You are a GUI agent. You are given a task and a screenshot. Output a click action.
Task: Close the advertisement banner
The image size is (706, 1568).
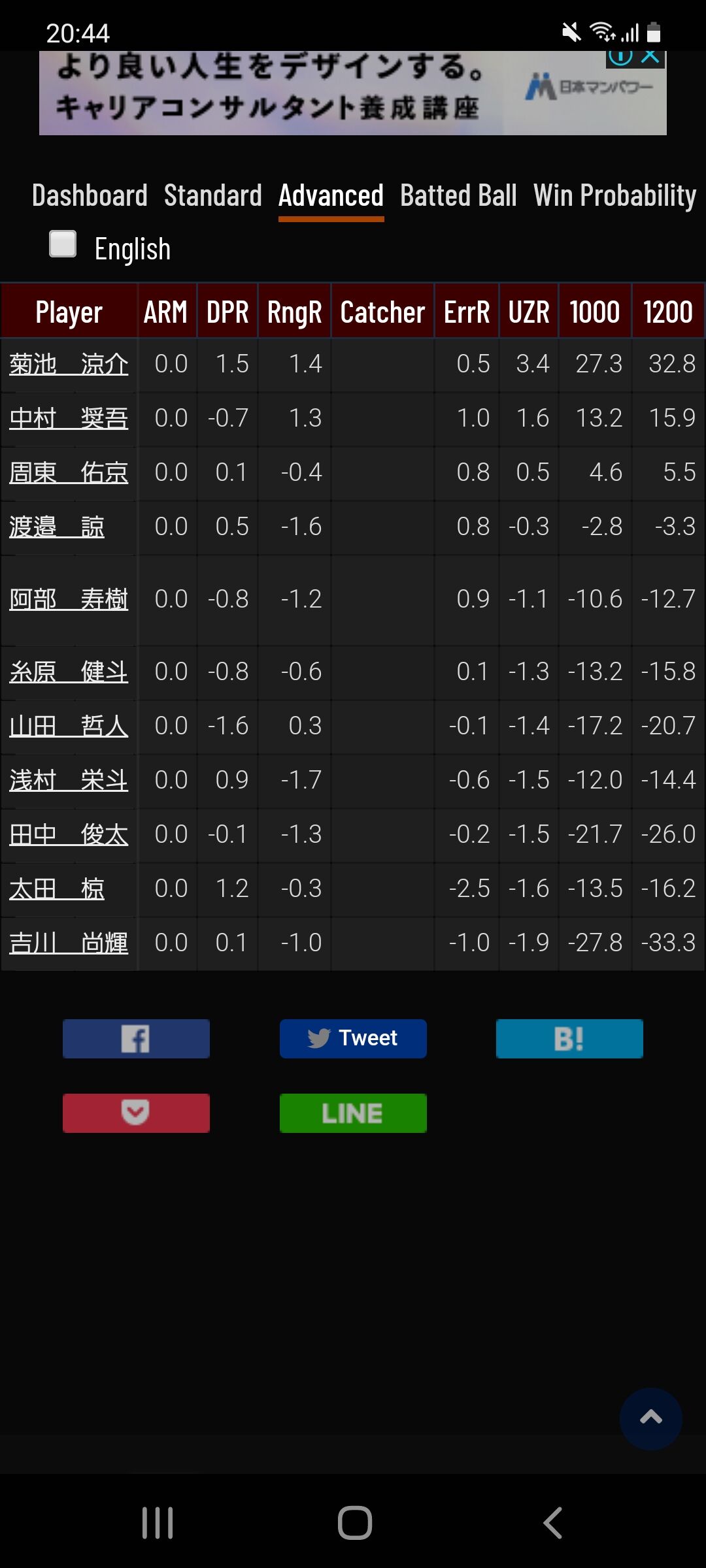[x=651, y=57]
